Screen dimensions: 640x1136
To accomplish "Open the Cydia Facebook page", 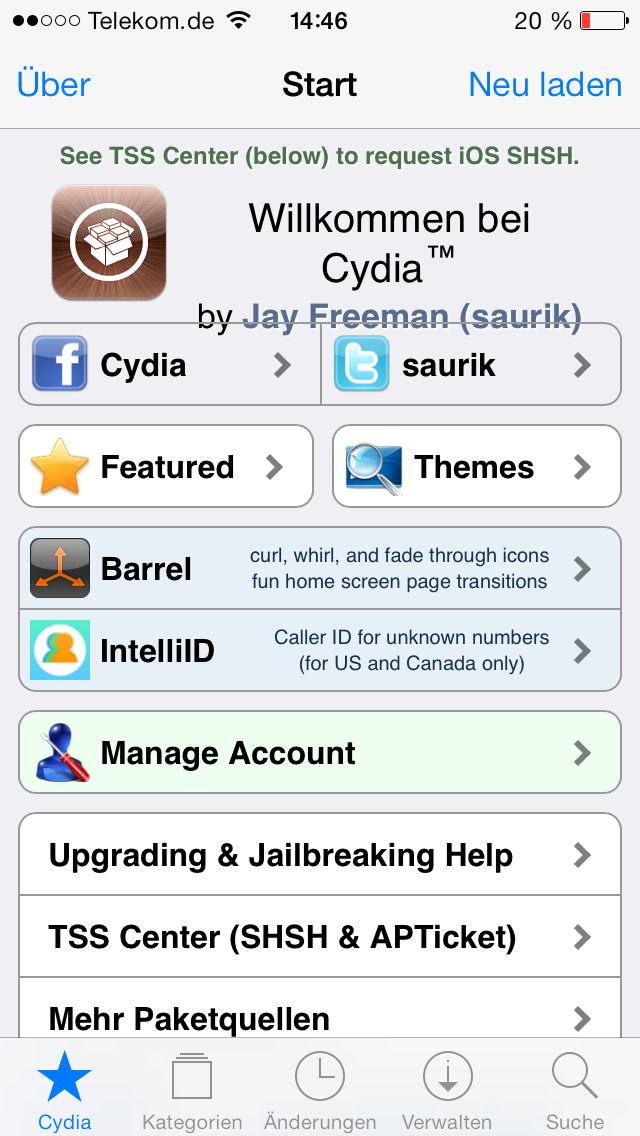I will [x=170, y=364].
